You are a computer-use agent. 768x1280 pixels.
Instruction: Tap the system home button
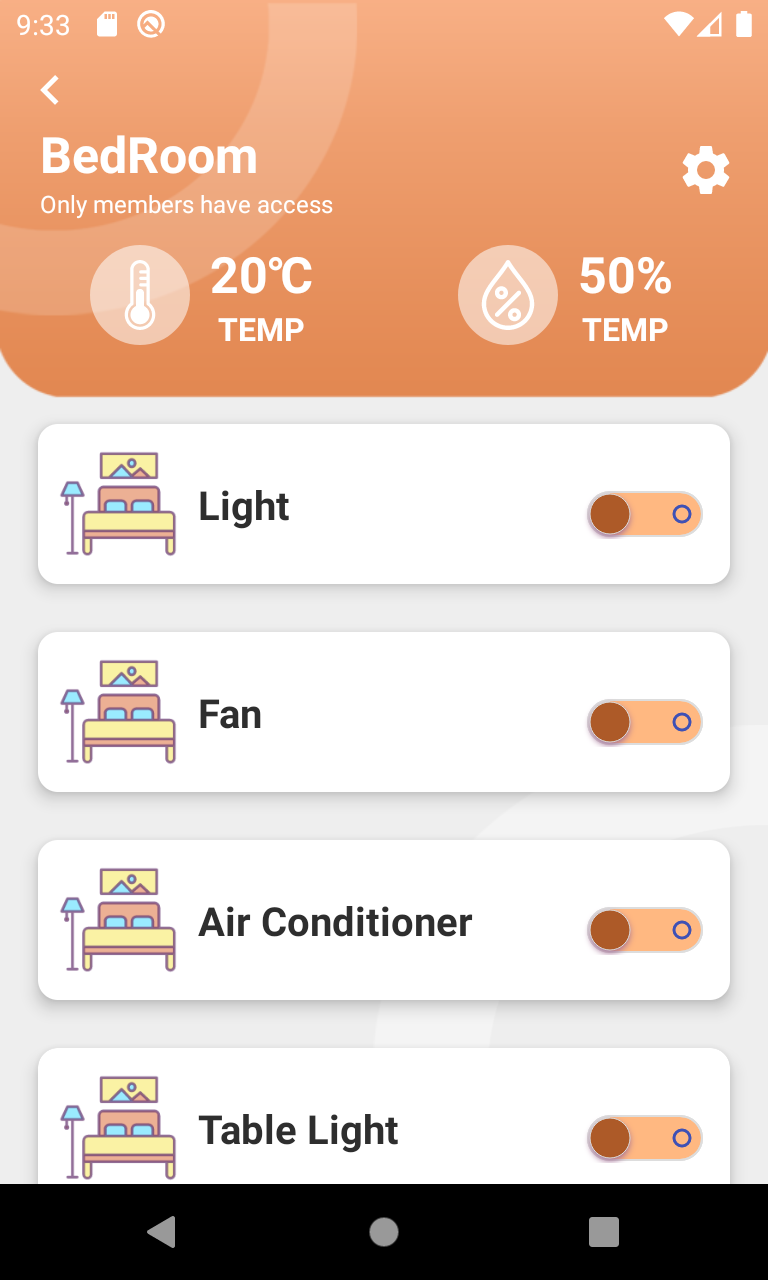[384, 1232]
